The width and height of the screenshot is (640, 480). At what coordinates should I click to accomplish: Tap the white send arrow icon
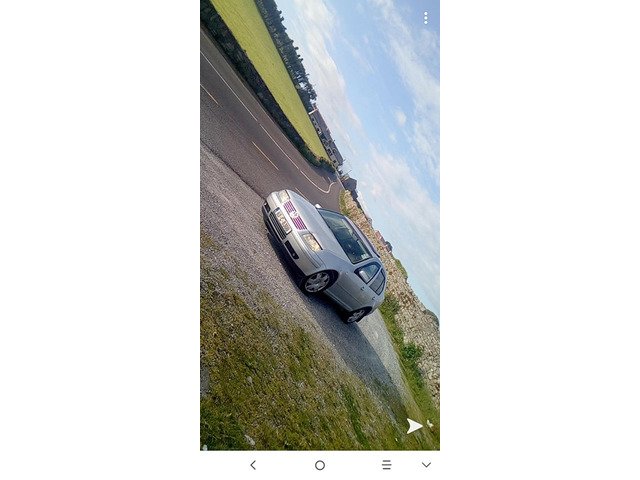click(414, 426)
